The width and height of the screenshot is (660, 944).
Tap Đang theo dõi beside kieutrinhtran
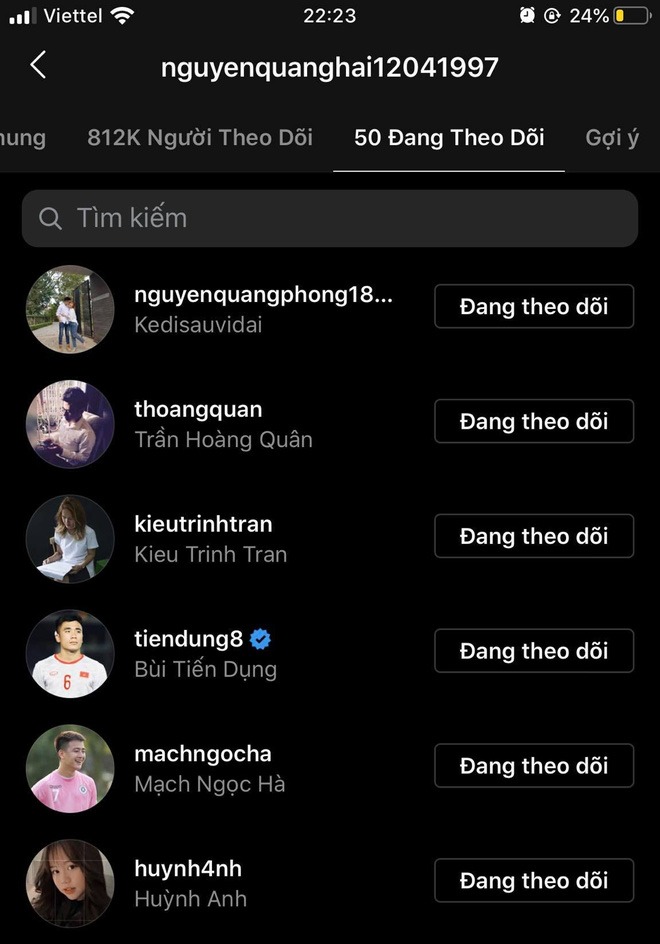point(534,537)
